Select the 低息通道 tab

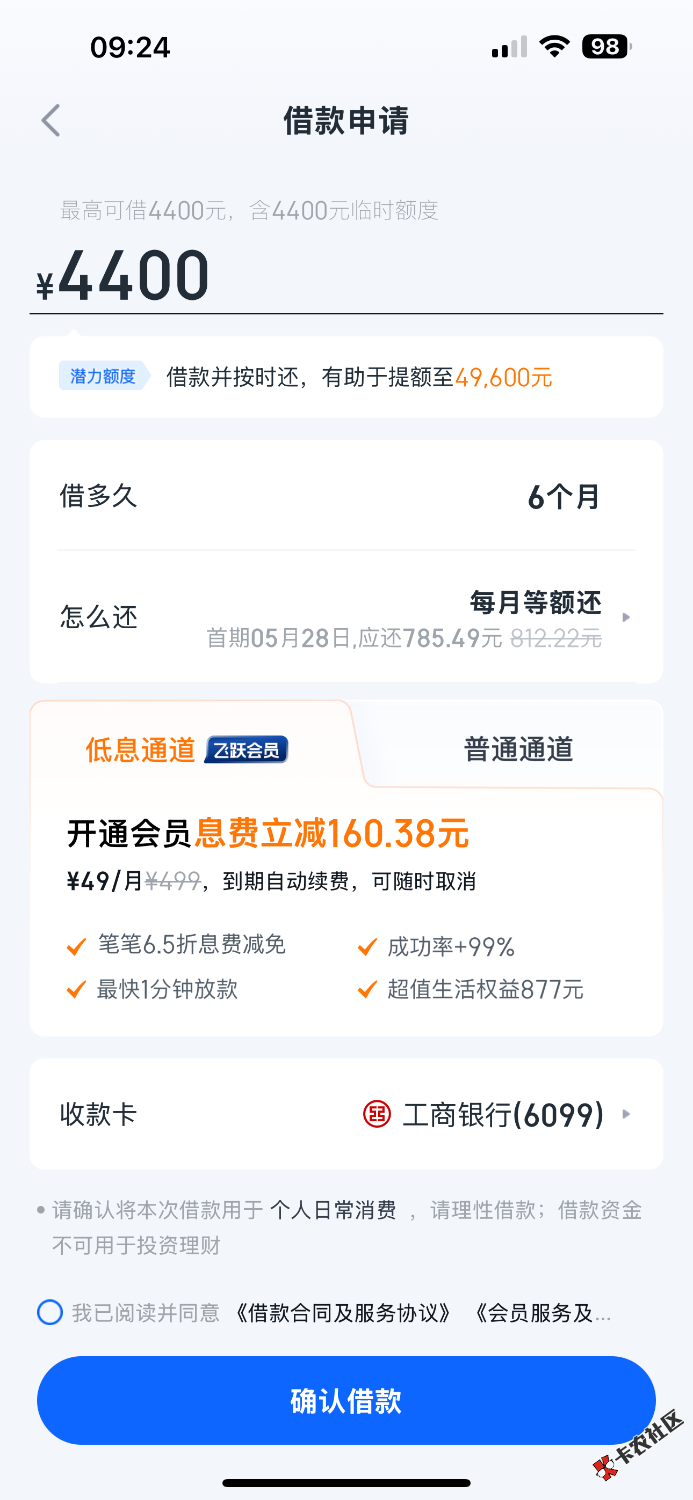tap(187, 749)
